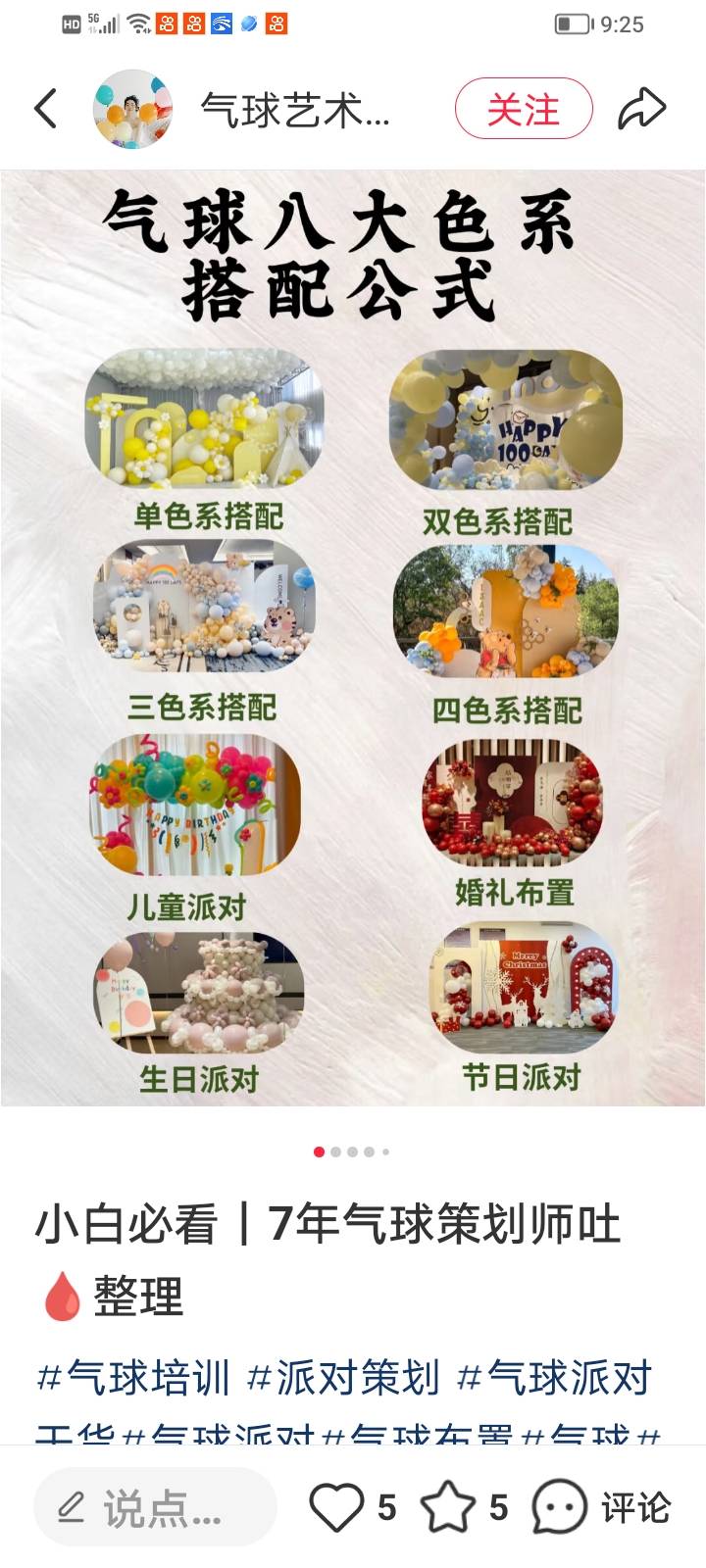The height and width of the screenshot is (1568, 706).
Task: Open the 评论 comments section
Action: (x=601, y=1507)
